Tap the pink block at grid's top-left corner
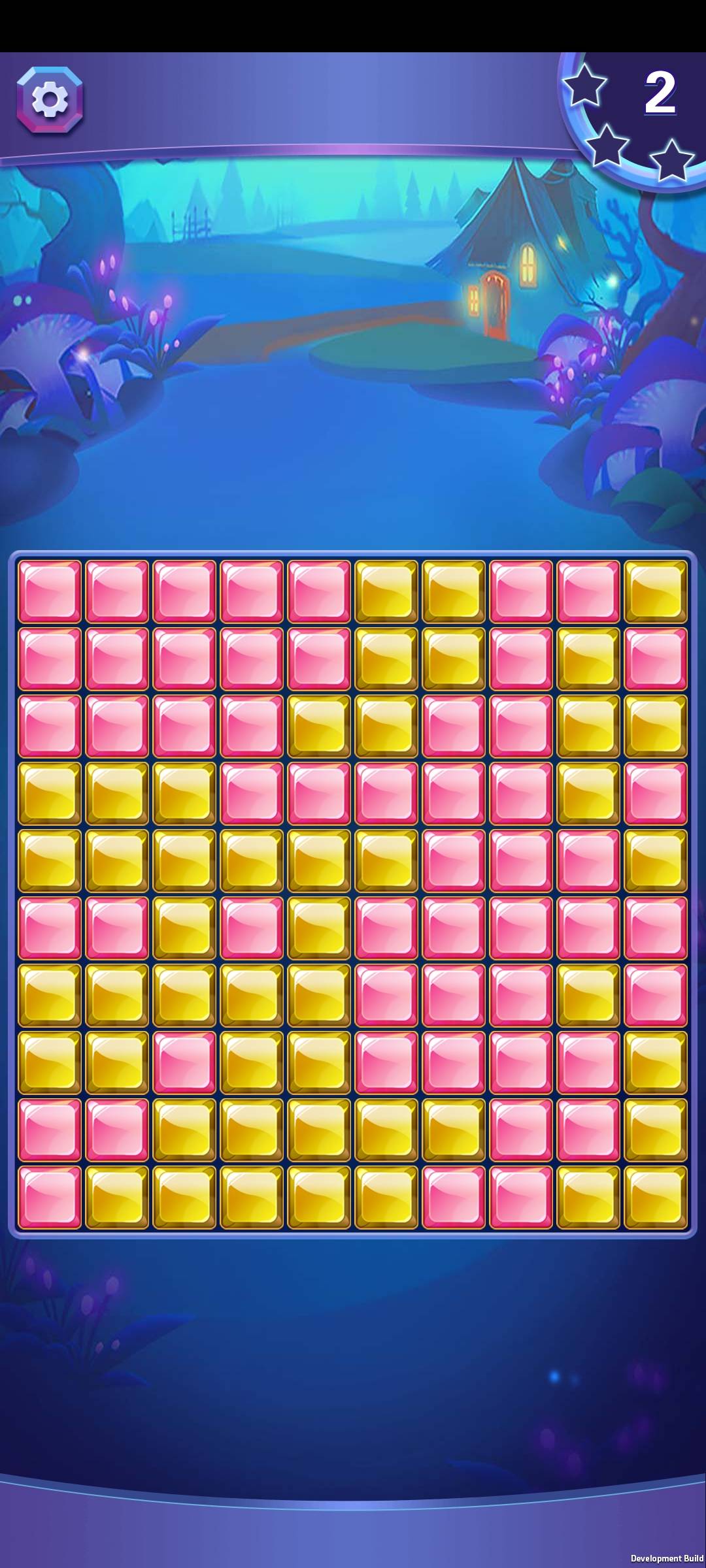Viewport: 706px width, 1568px height. 50,591
